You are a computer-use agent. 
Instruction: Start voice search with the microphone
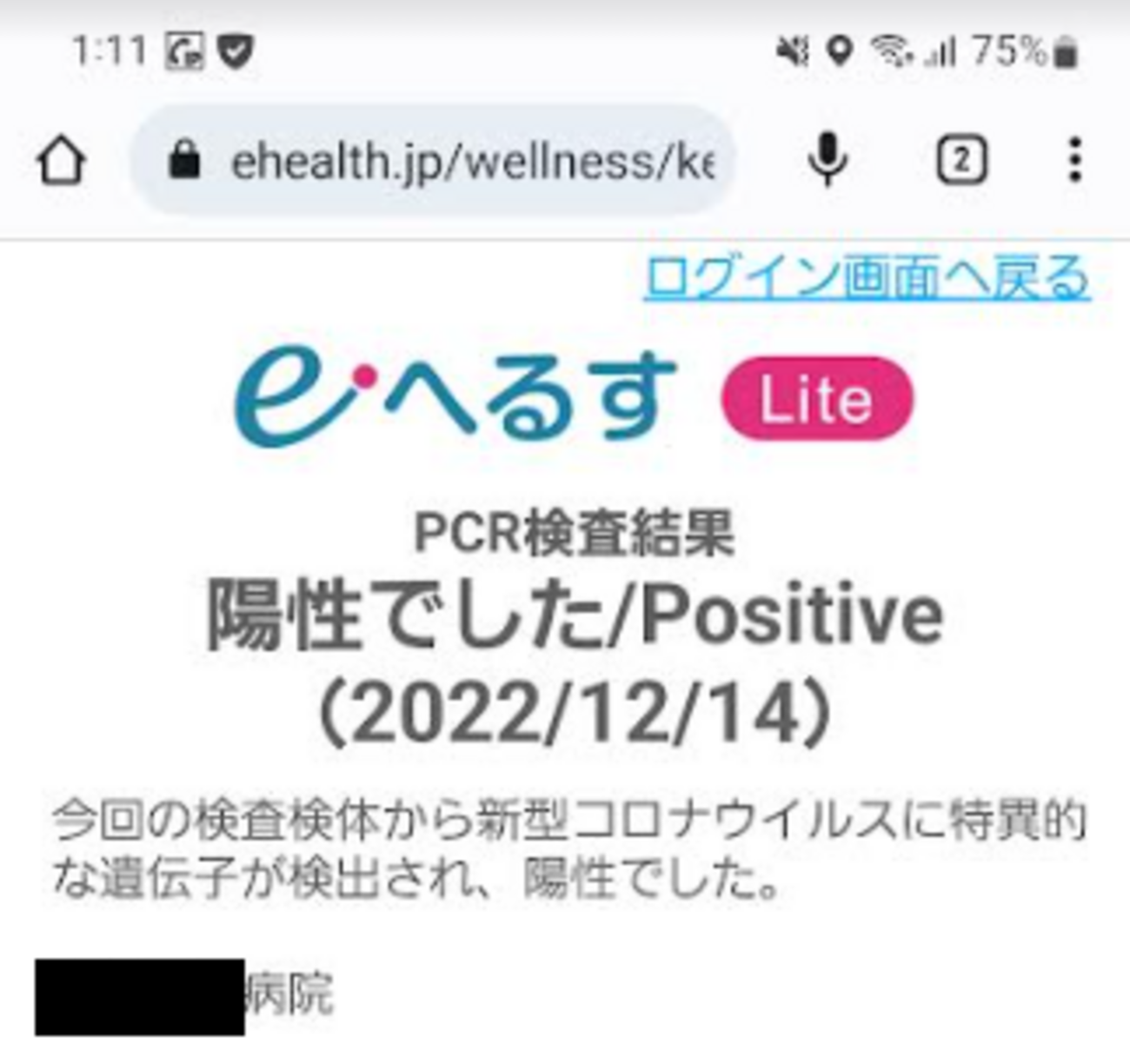click(827, 160)
